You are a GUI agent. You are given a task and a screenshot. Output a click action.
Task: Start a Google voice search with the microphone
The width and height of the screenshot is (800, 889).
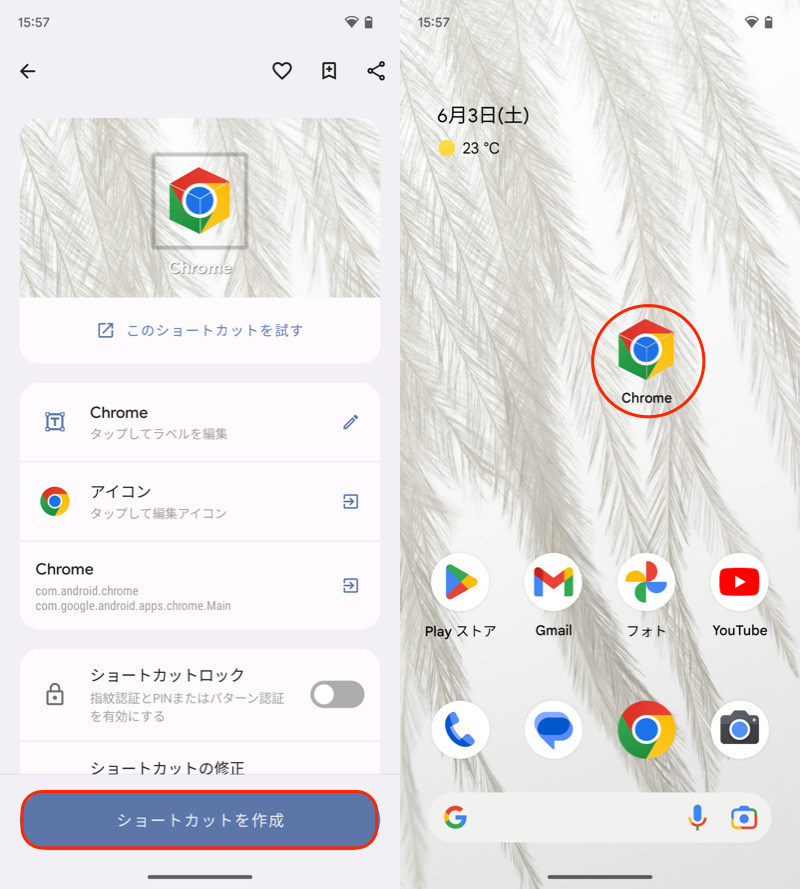pyautogui.click(x=697, y=818)
